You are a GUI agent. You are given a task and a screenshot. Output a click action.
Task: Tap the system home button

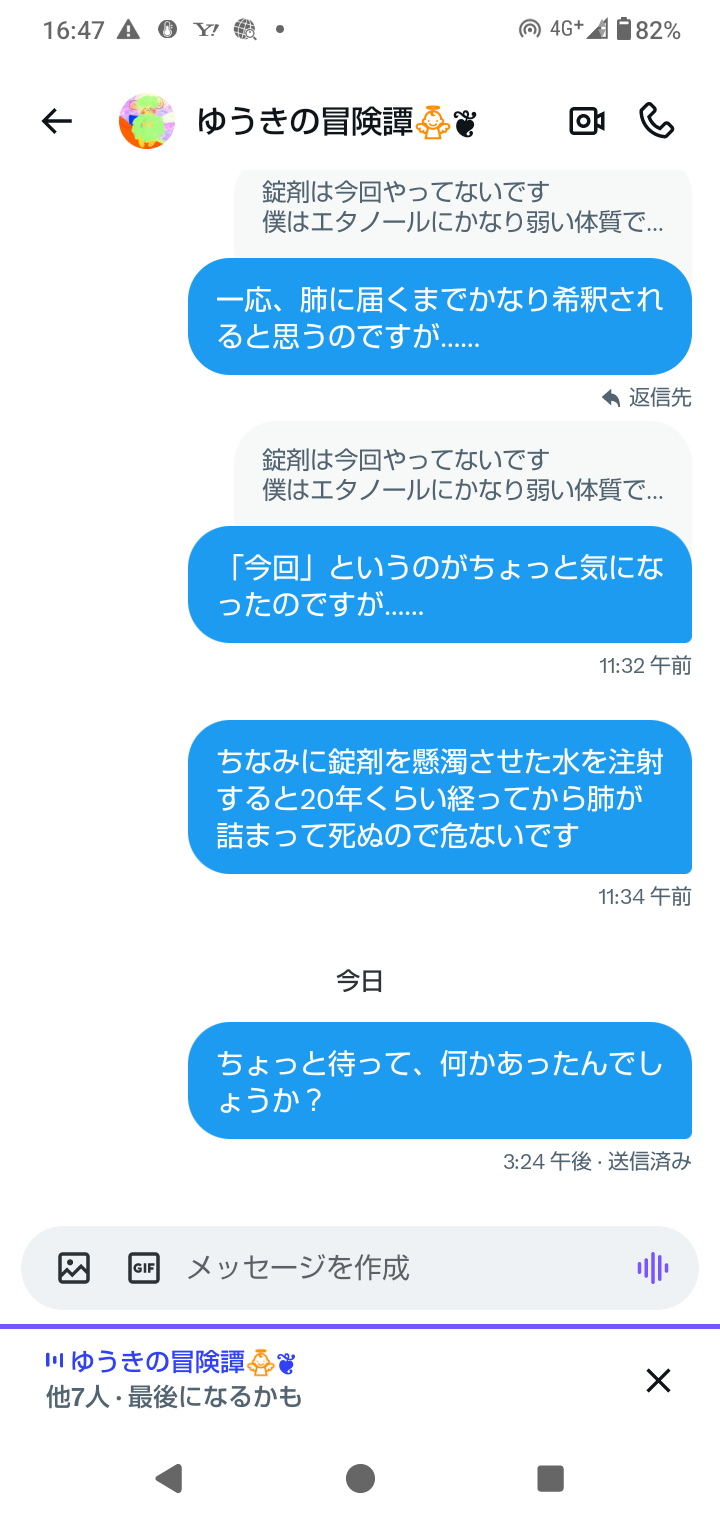click(360, 1478)
